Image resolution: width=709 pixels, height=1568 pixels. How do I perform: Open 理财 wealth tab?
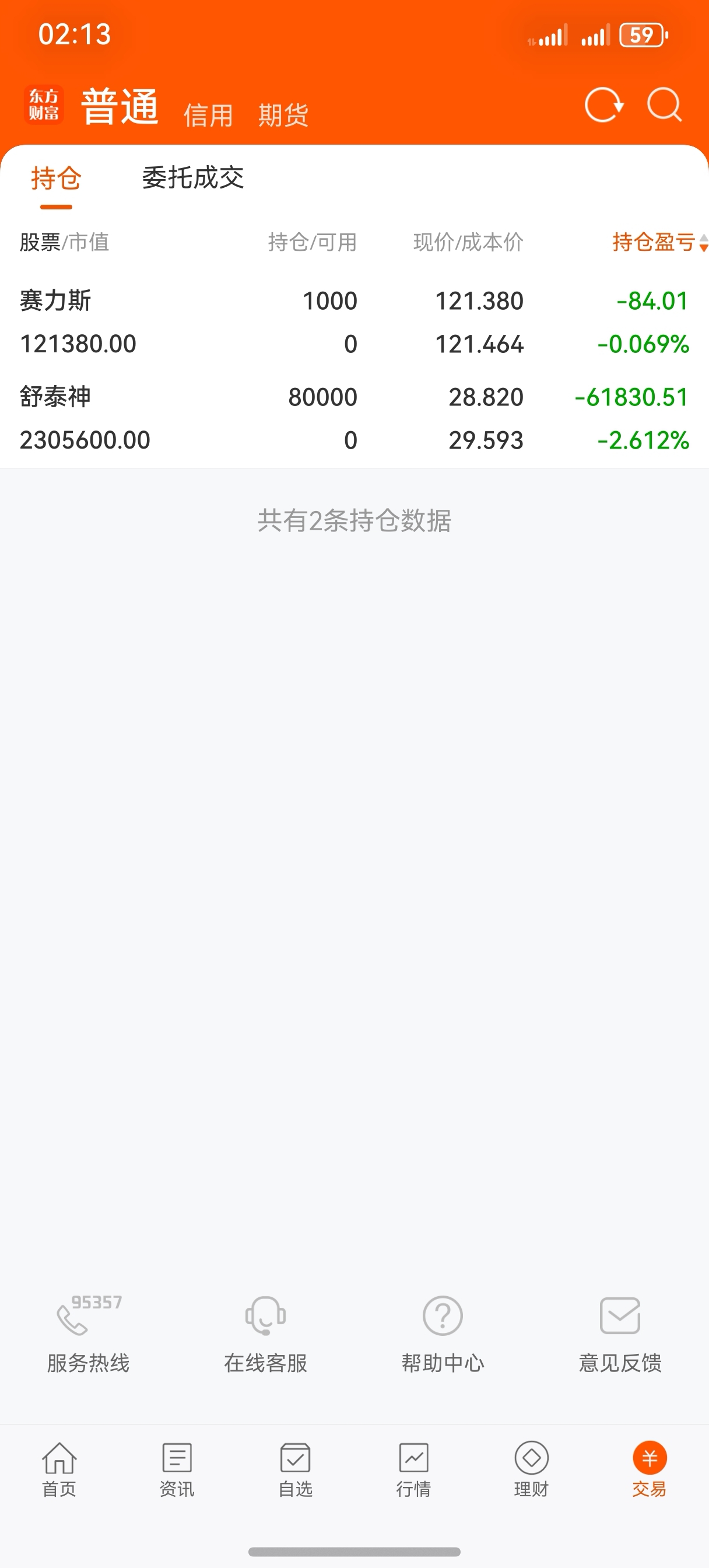pos(531,1470)
